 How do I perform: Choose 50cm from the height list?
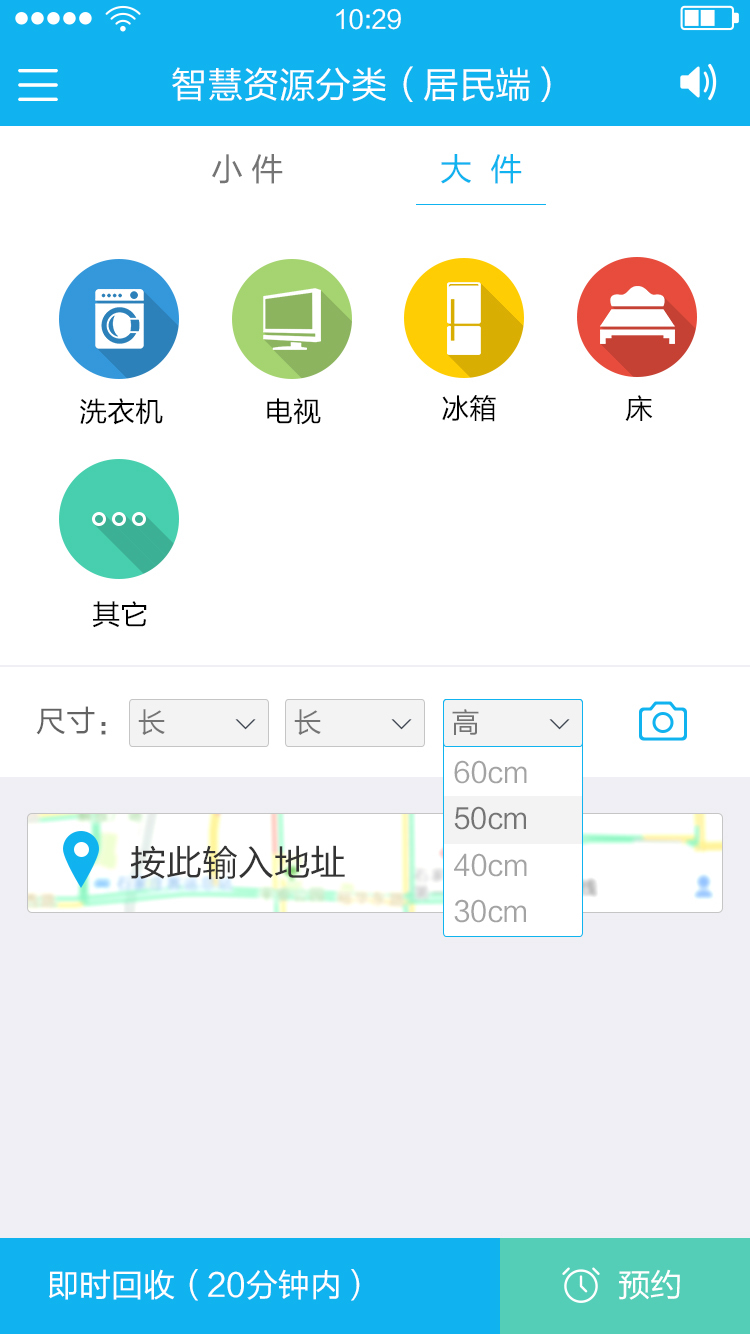[x=512, y=819]
